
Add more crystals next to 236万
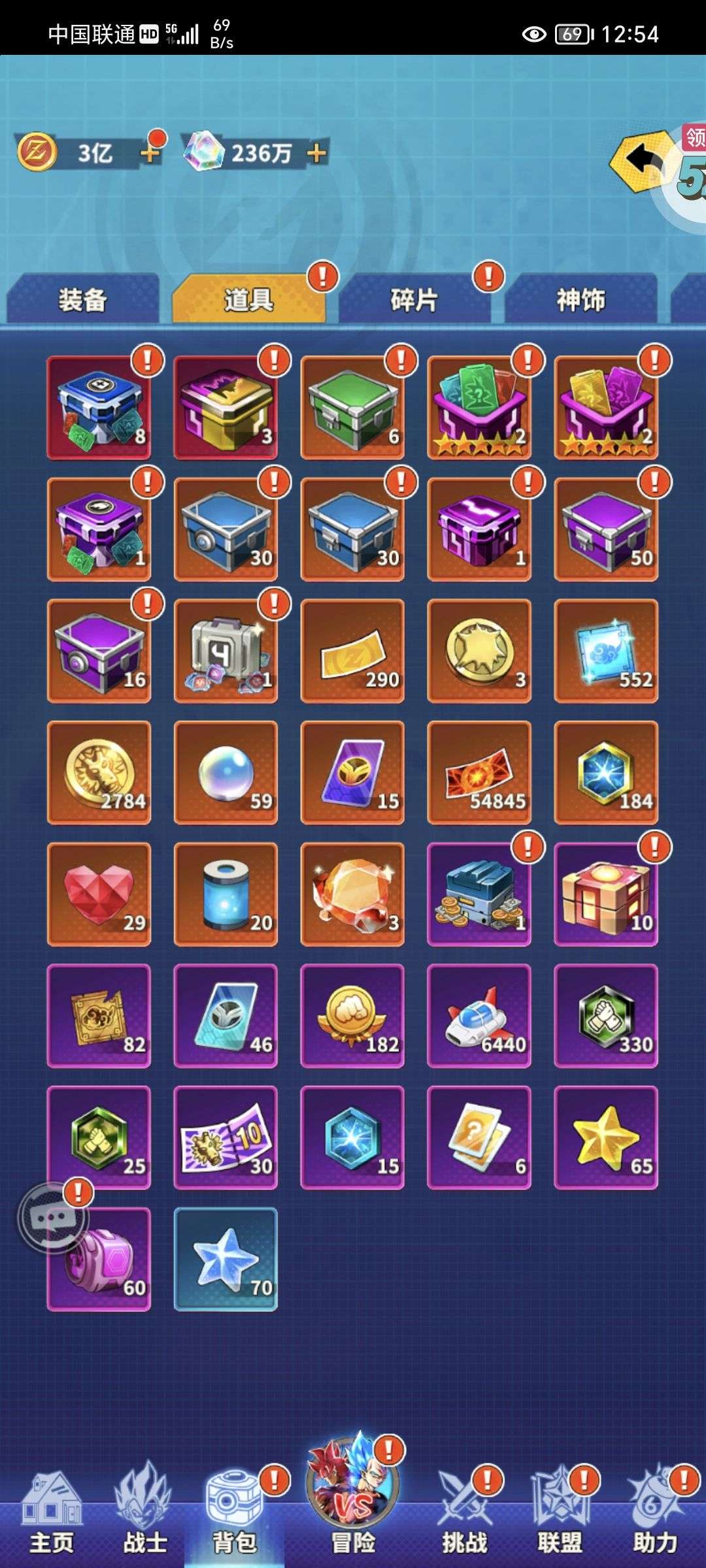pos(316,154)
